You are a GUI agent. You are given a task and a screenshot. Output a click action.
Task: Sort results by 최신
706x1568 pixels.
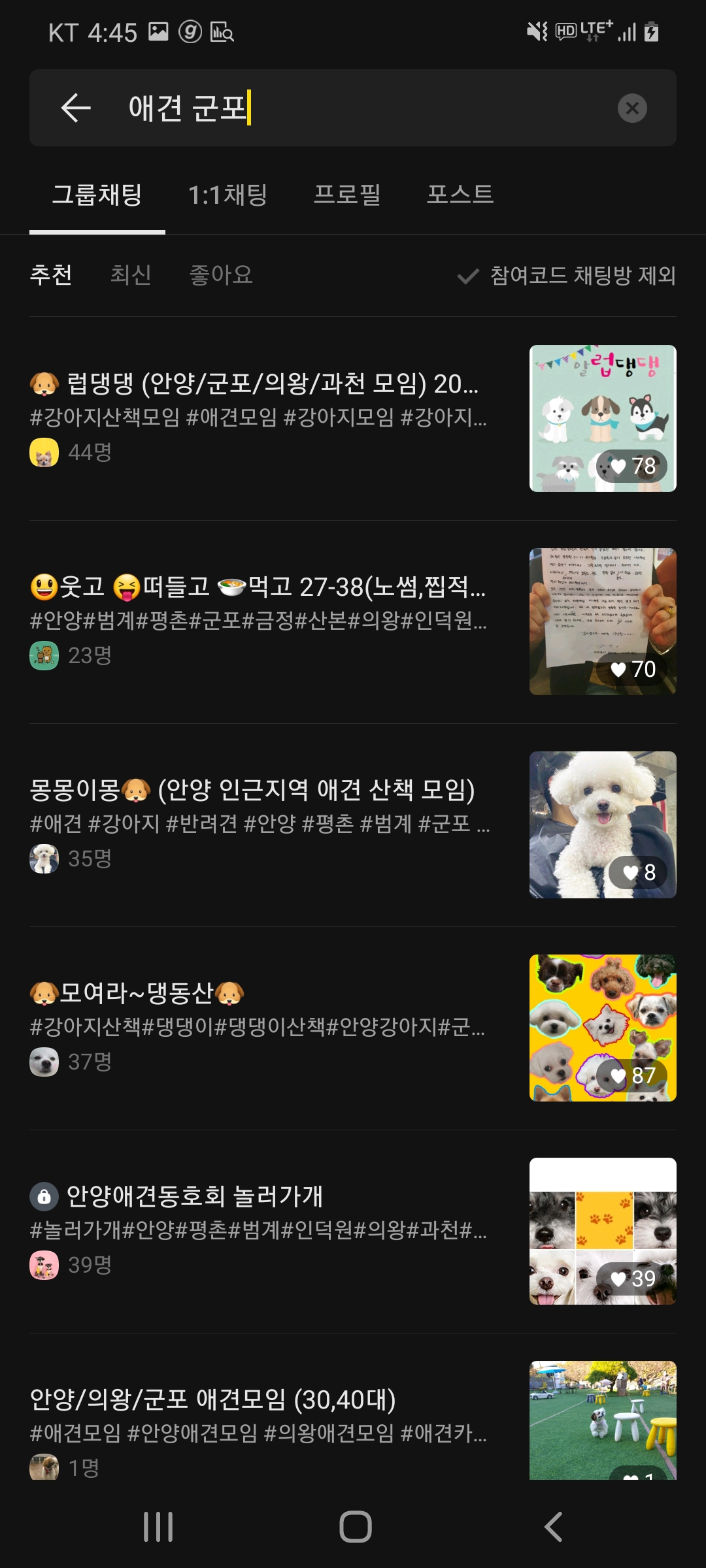coord(131,274)
